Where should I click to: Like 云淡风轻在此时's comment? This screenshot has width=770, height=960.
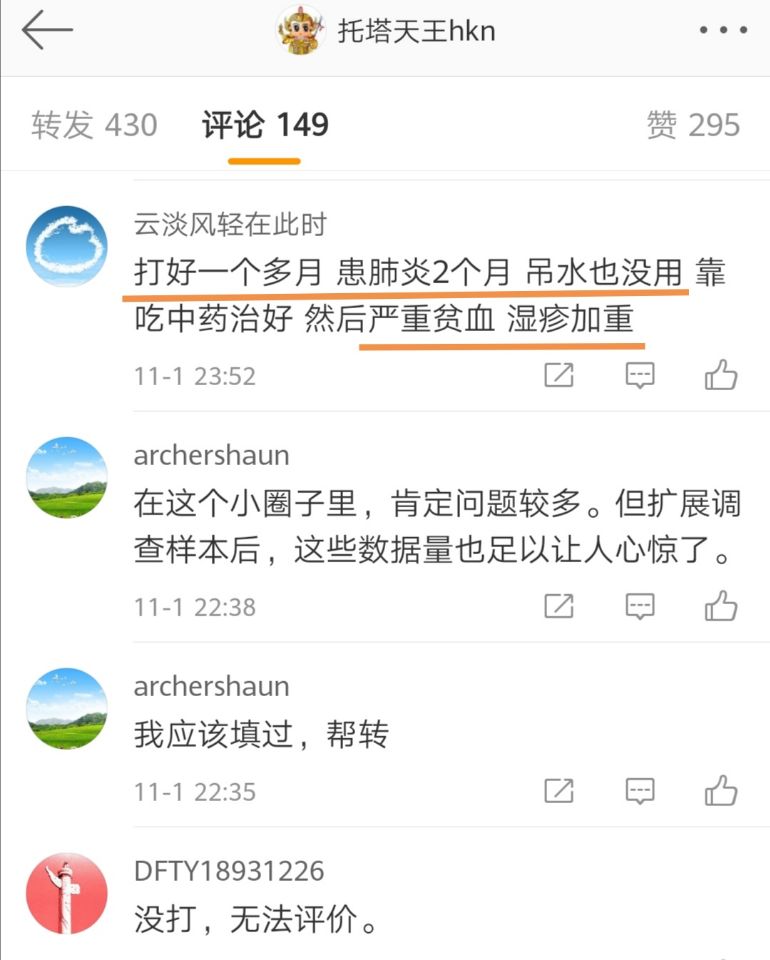[721, 376]
